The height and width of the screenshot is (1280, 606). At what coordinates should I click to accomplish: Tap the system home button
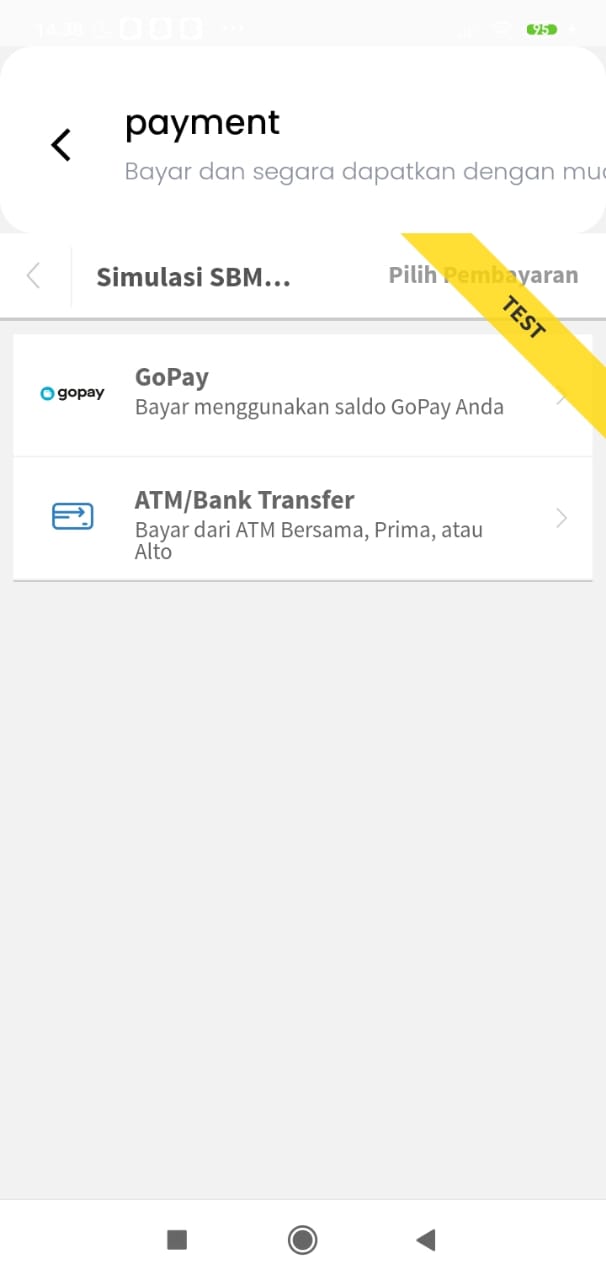coord(302,1240)
